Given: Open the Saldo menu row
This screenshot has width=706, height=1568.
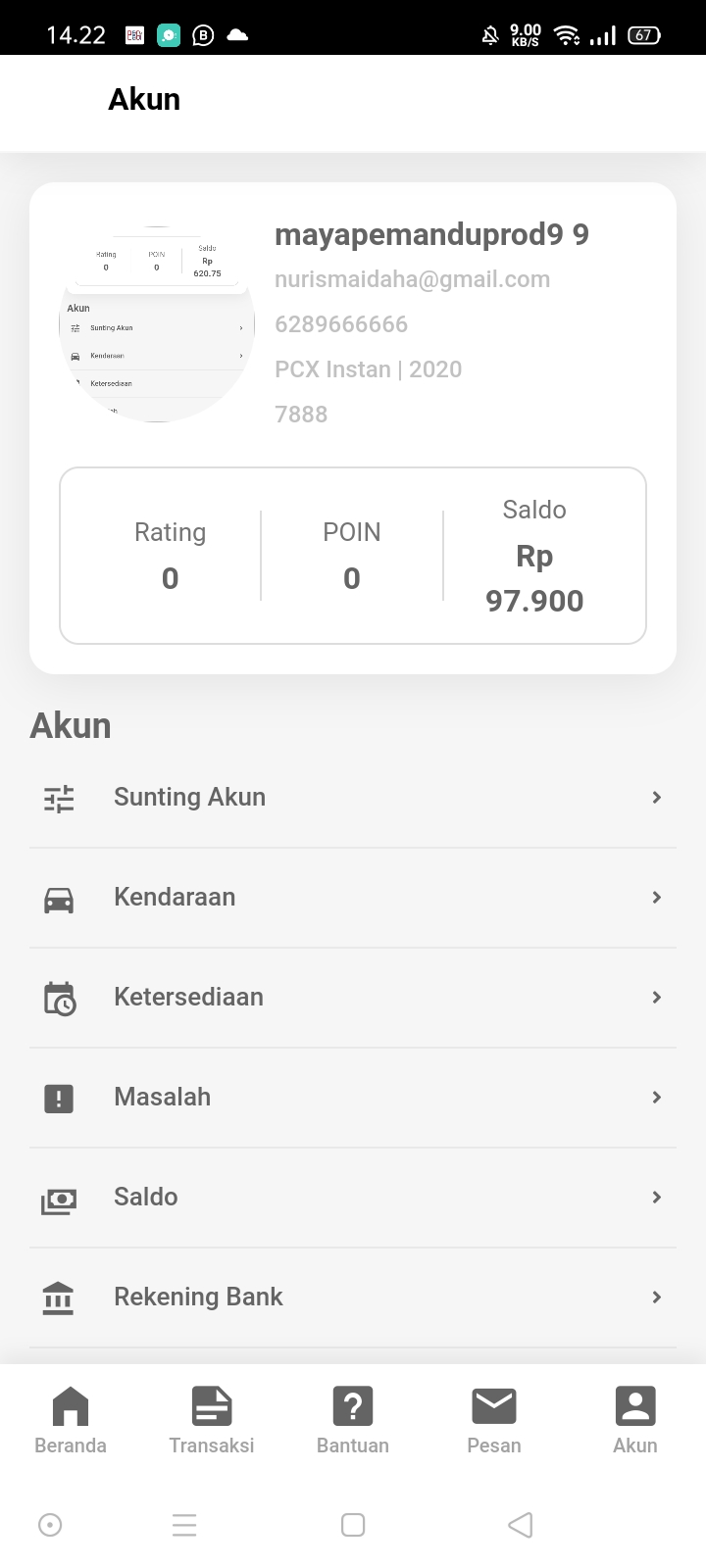Looking at the screenshot, I should [353, 1198].
